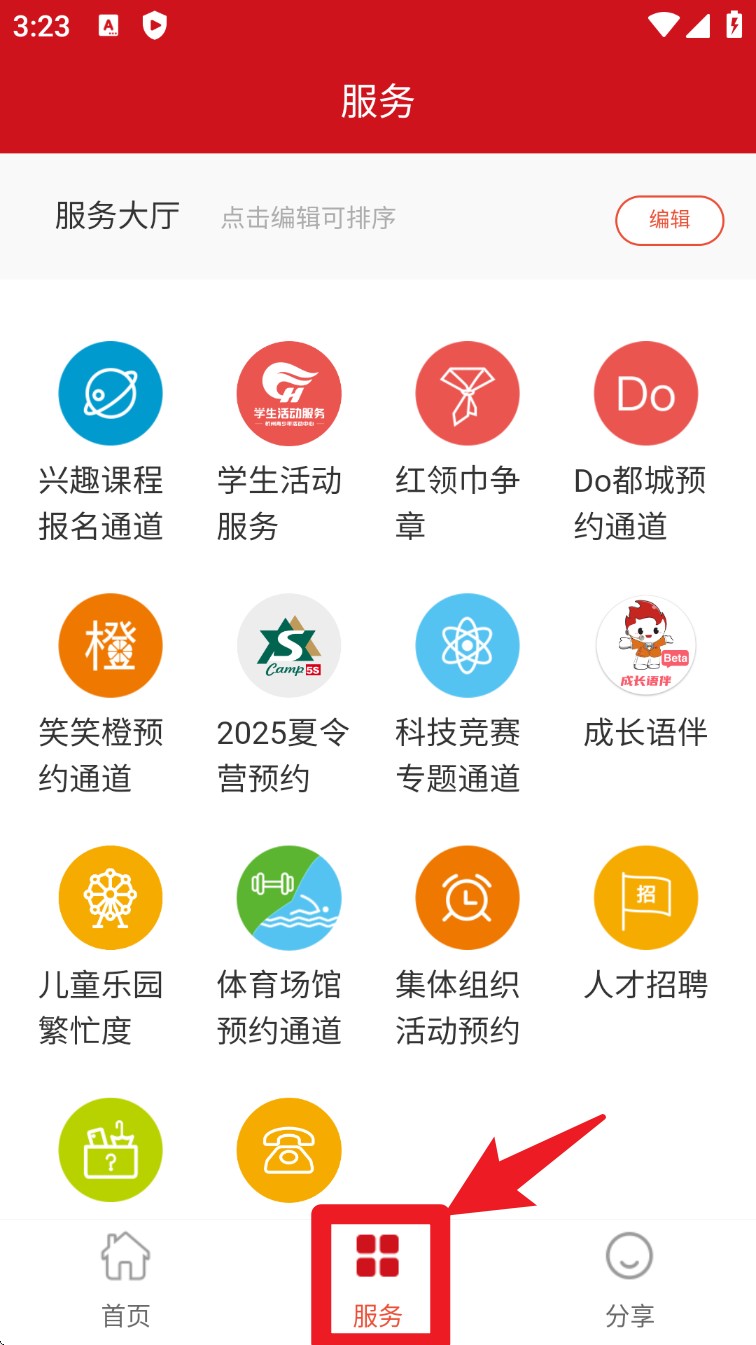Tap the telephone service icon

pos(289,1150)
